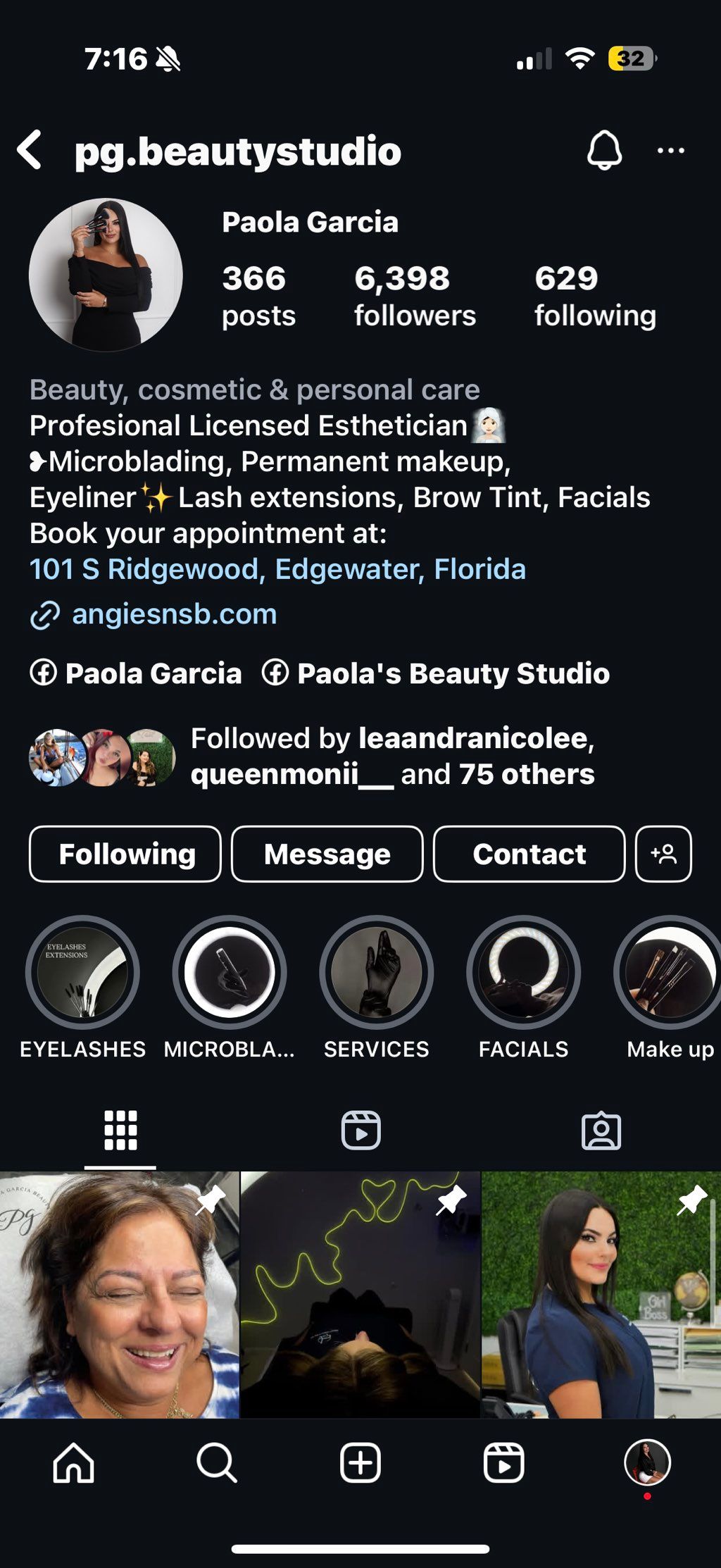
Task: Message pg.beautystudio
Action: tap(327, 854)
